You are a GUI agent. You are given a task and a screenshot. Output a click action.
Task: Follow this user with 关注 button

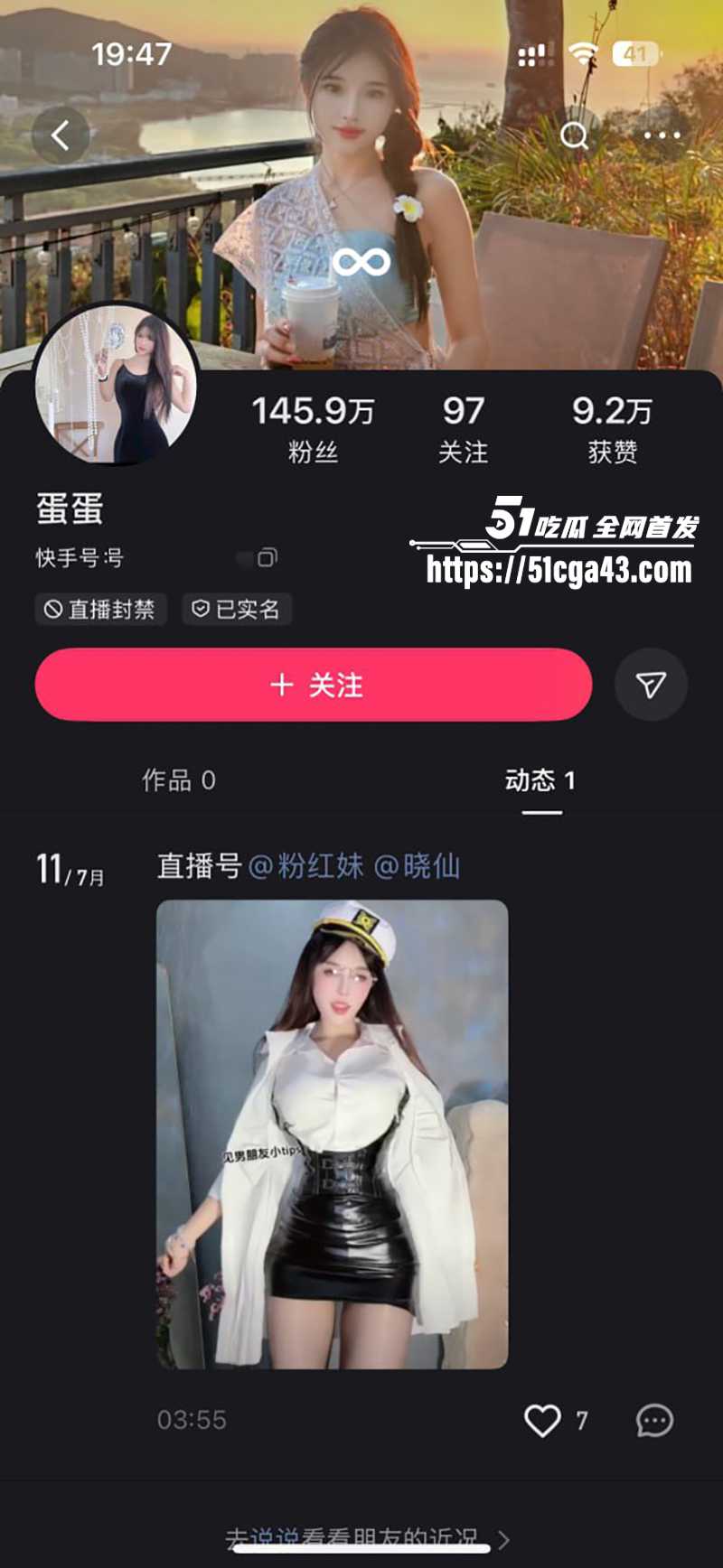click(x=314, y=685)
